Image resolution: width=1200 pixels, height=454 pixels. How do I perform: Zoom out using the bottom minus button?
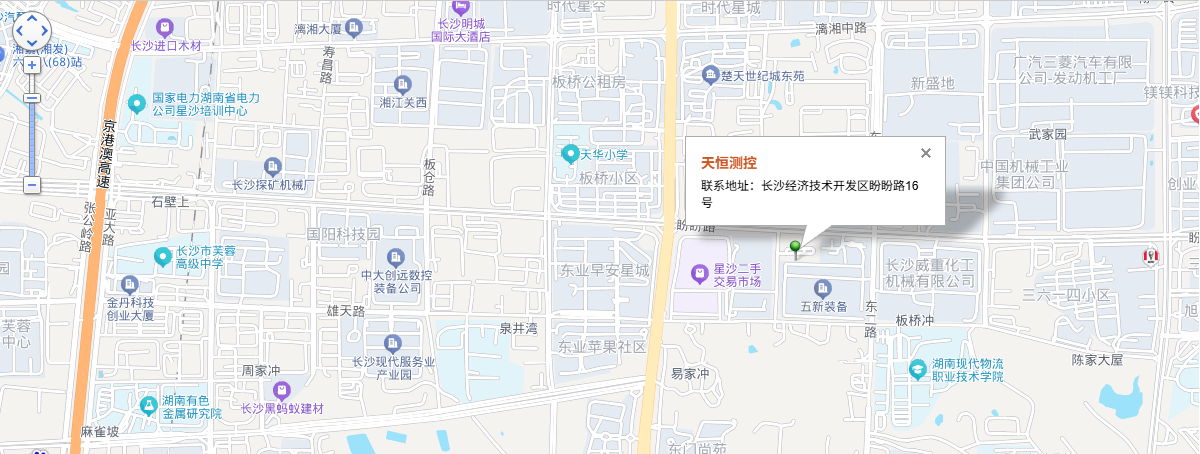[32, 185]
